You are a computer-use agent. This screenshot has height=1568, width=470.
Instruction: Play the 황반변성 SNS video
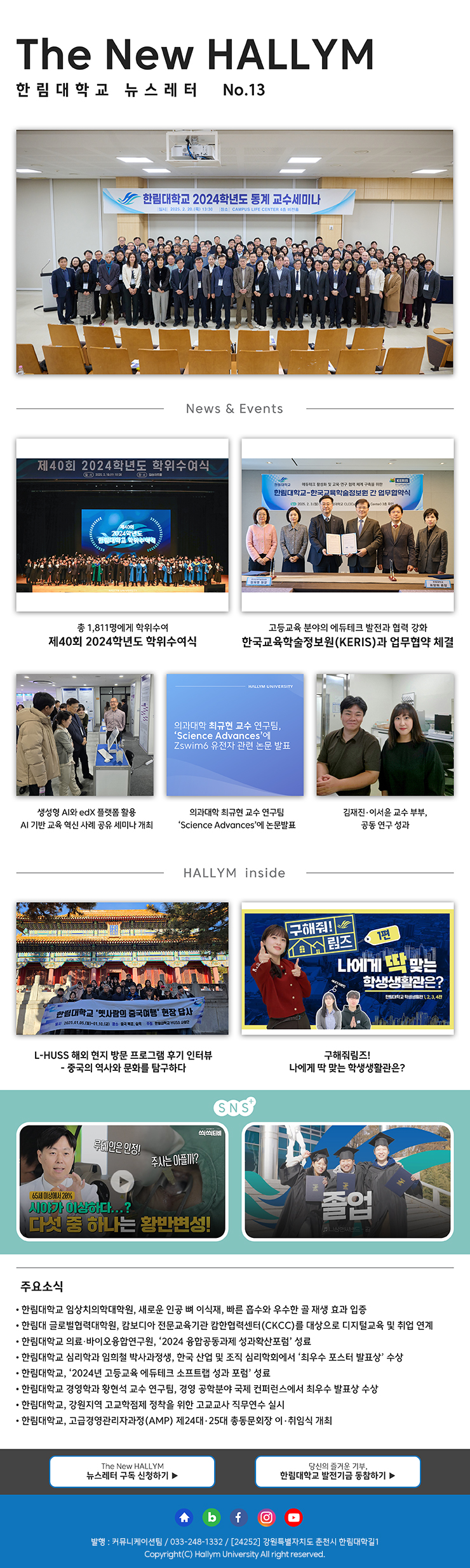(122, 1181)
